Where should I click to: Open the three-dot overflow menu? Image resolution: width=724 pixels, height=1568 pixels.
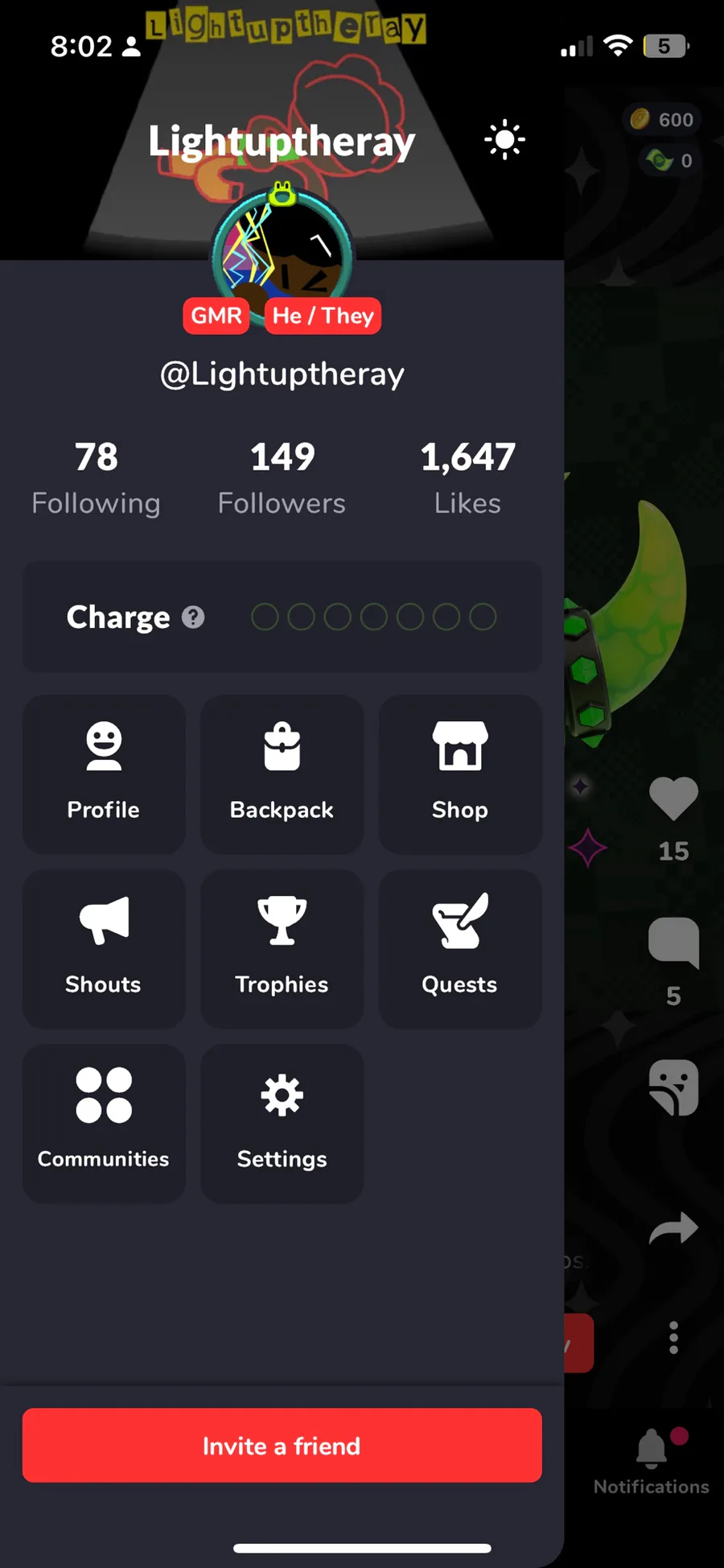[x=673, y=1338]
